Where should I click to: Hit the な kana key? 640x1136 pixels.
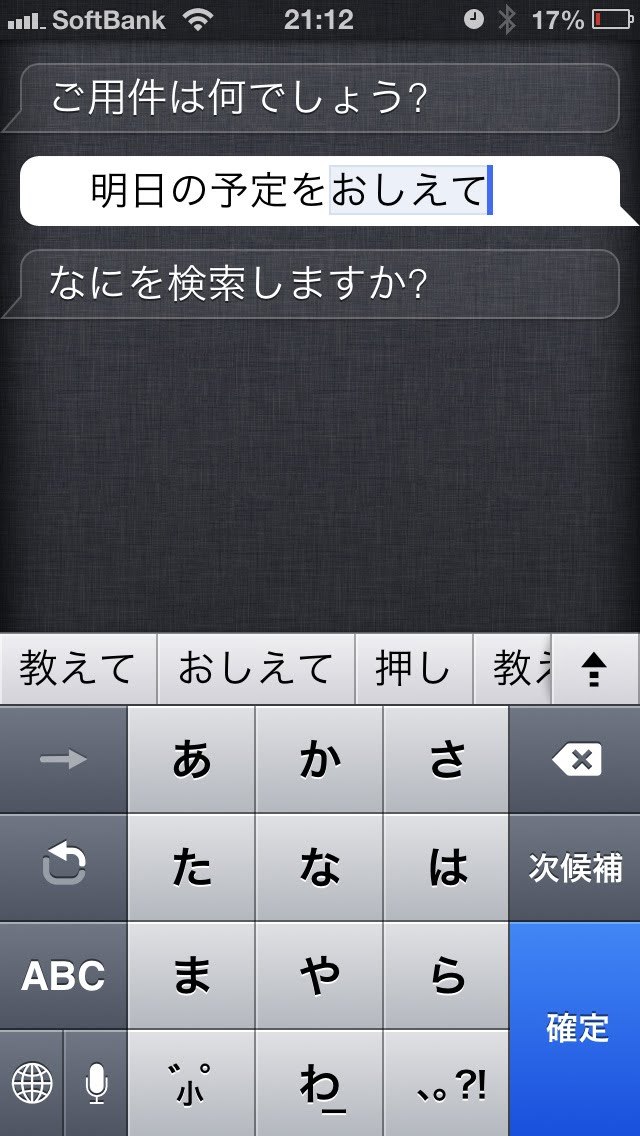tap(320, 867)
